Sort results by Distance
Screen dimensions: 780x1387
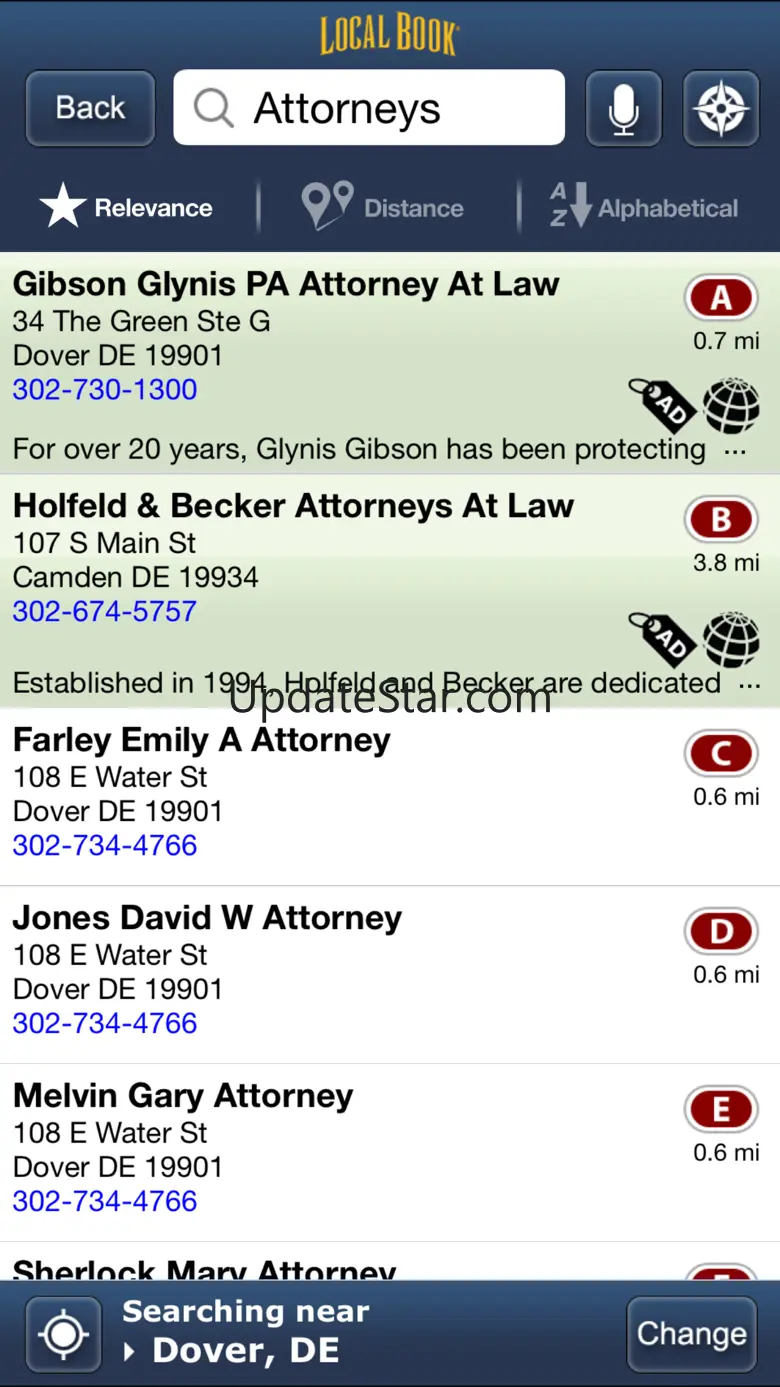[x=384, y=207]
